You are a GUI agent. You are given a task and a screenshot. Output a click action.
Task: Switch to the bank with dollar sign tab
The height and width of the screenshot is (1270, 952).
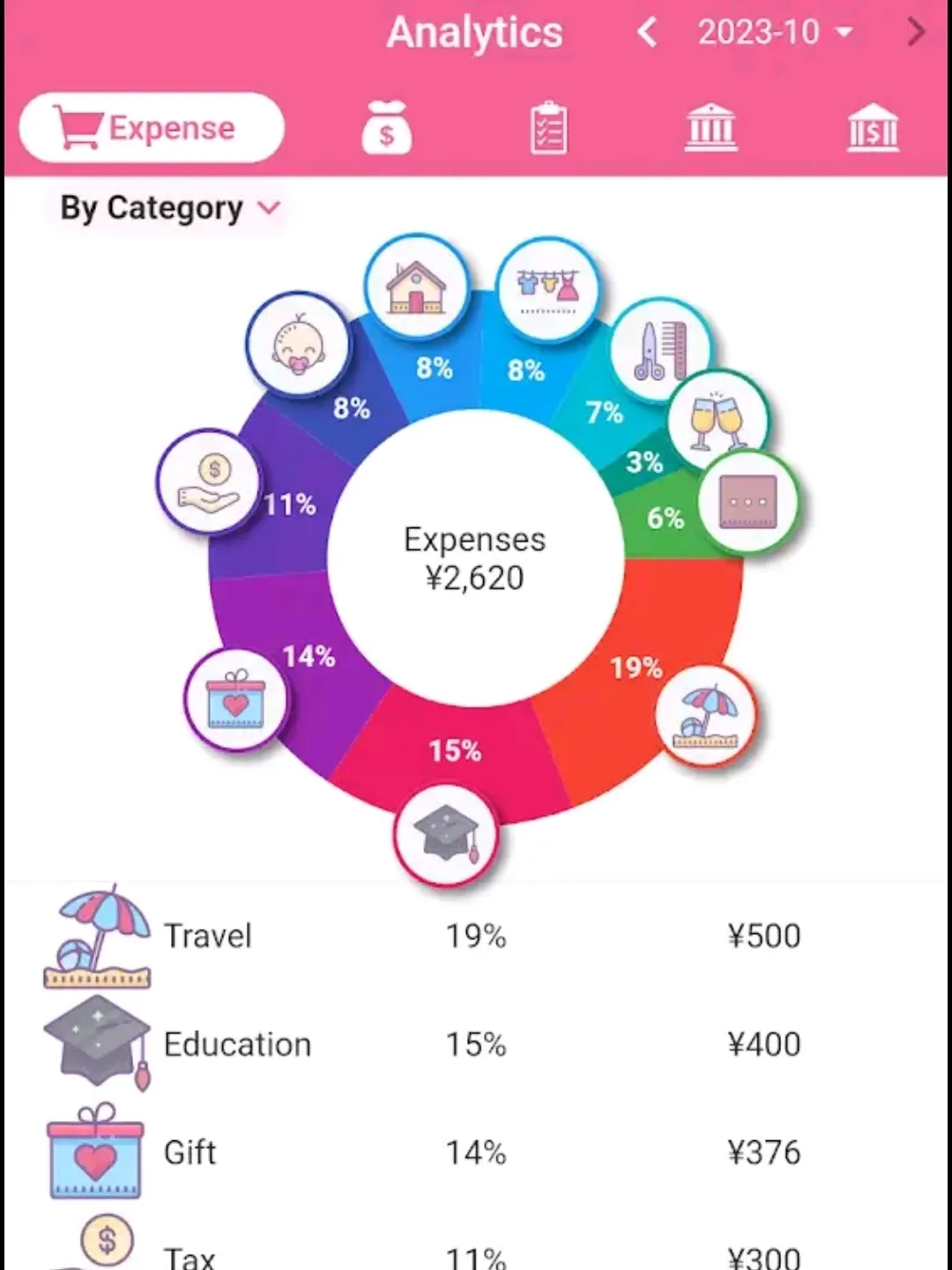click(873, 129)
